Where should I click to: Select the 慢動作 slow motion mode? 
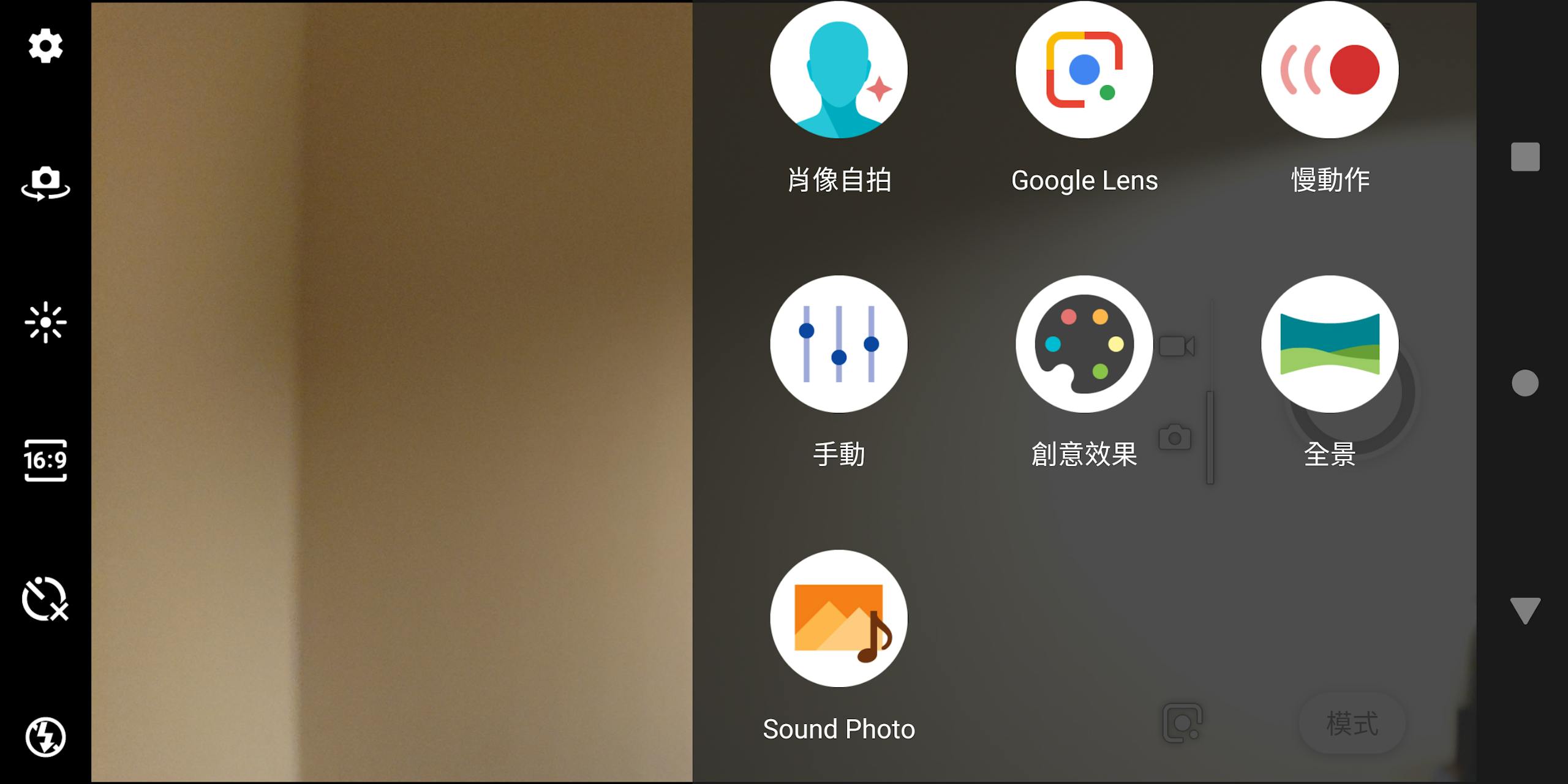1330,70
